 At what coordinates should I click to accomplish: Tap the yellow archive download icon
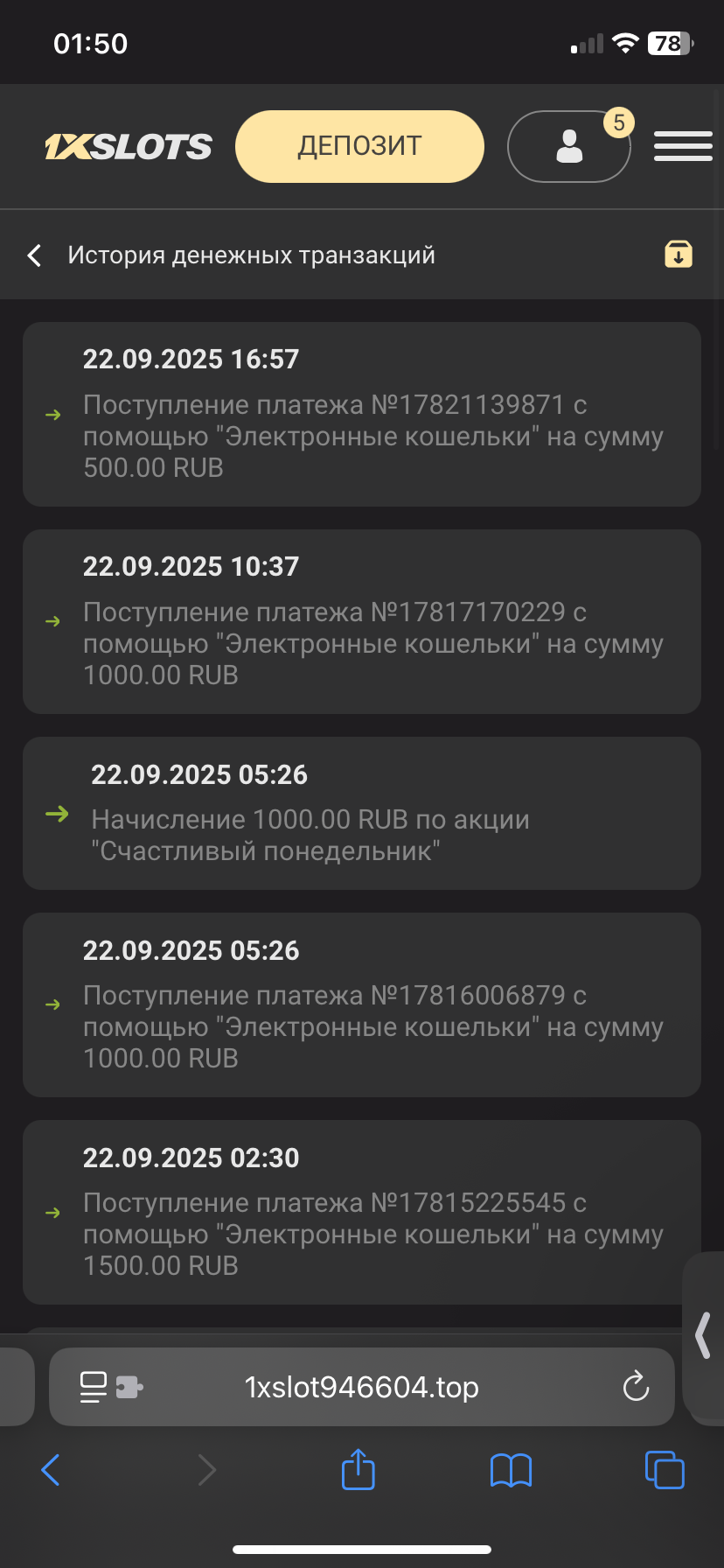(x=678, y=254)
